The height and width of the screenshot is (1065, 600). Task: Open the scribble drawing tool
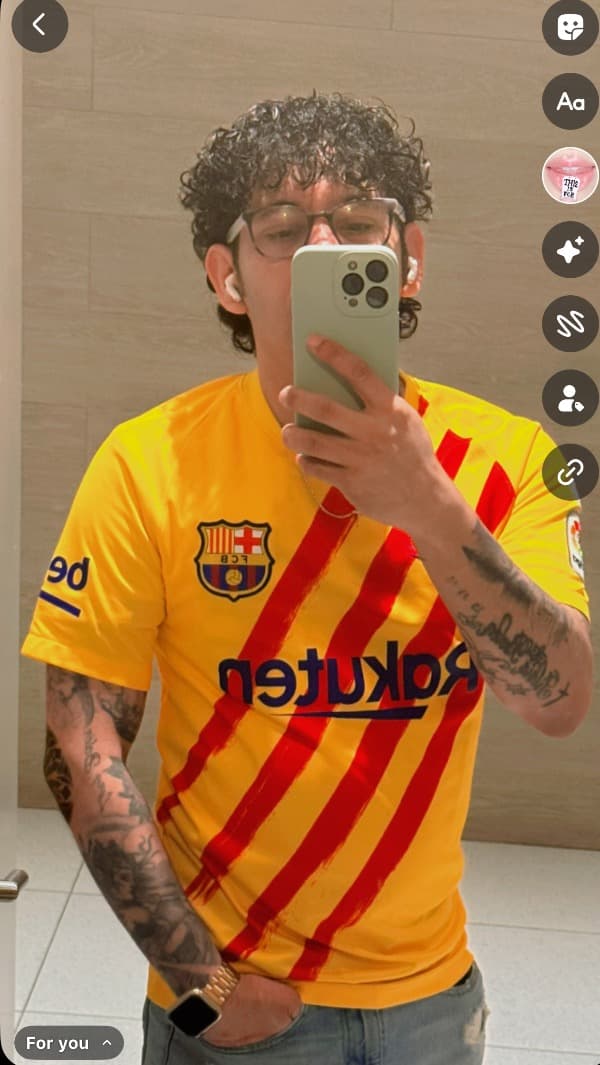[570, 323]
